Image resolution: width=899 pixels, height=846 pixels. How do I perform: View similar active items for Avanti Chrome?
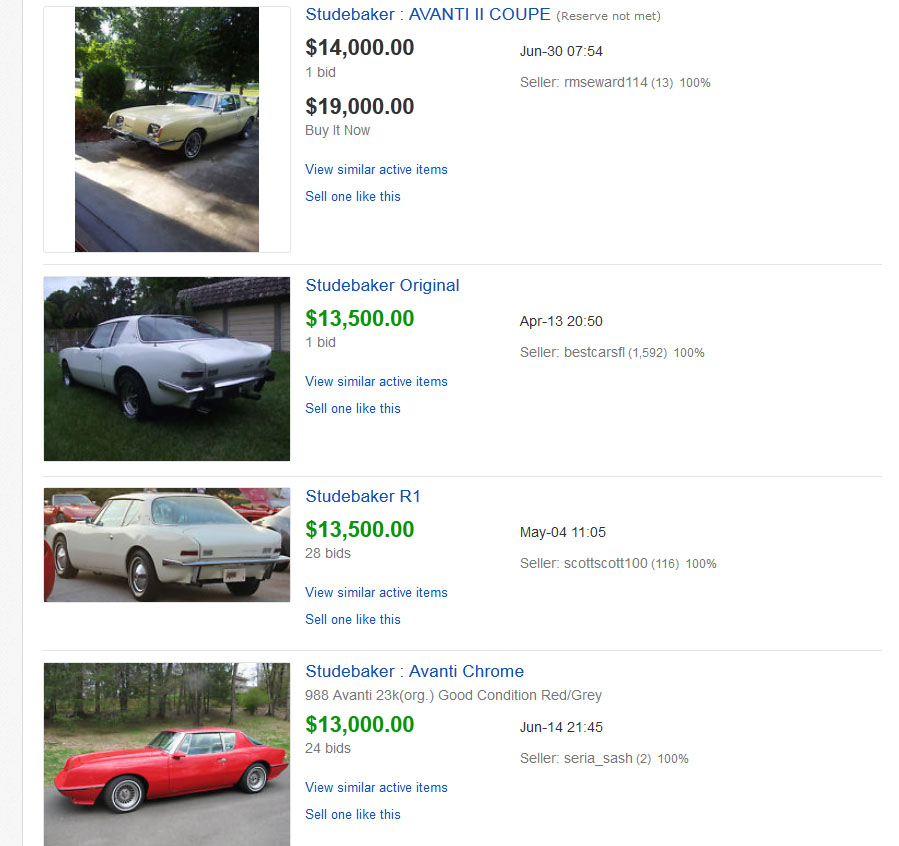(376, 787)
